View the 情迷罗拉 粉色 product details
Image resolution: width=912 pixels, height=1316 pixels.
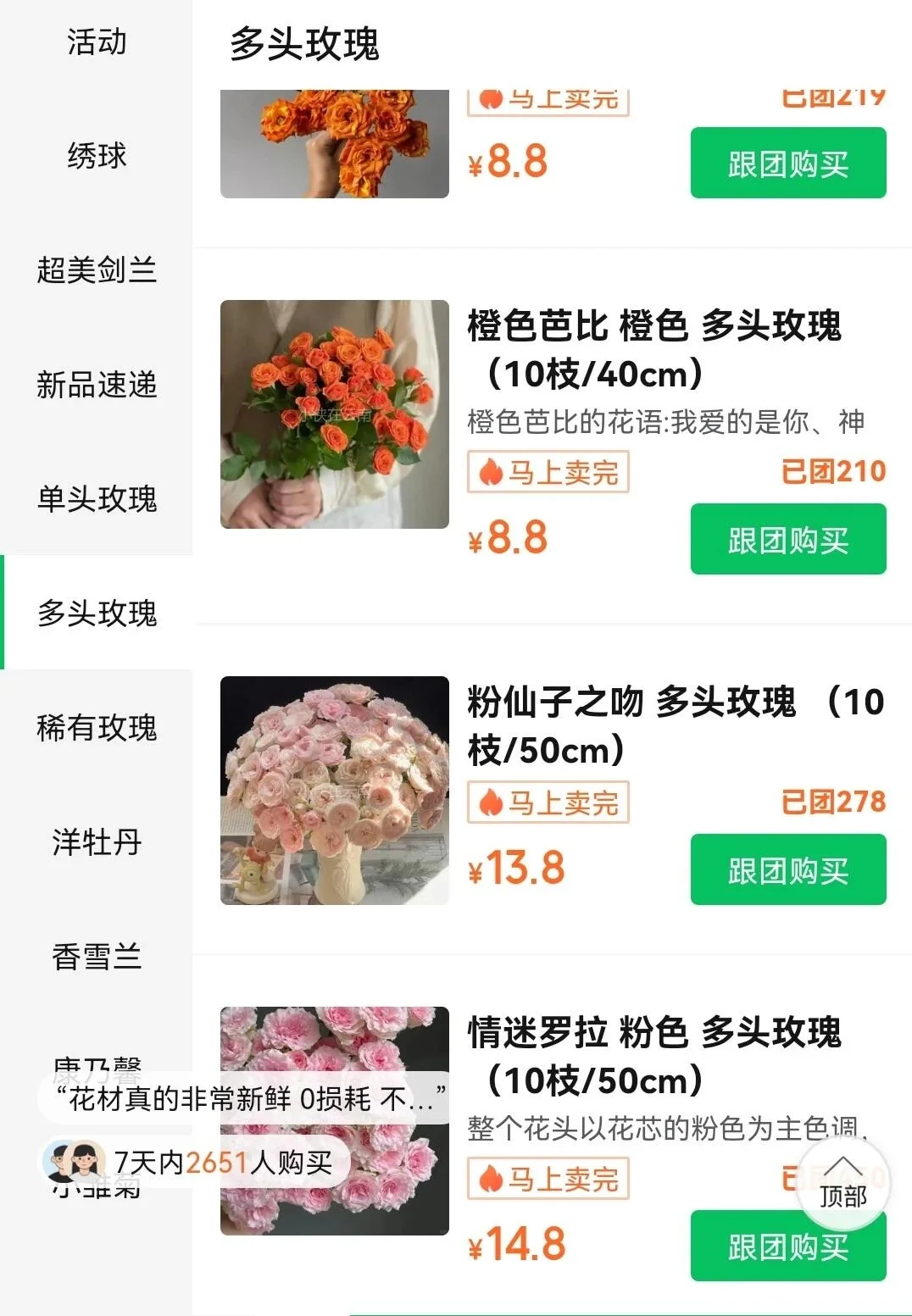(x=654, y=1056)
